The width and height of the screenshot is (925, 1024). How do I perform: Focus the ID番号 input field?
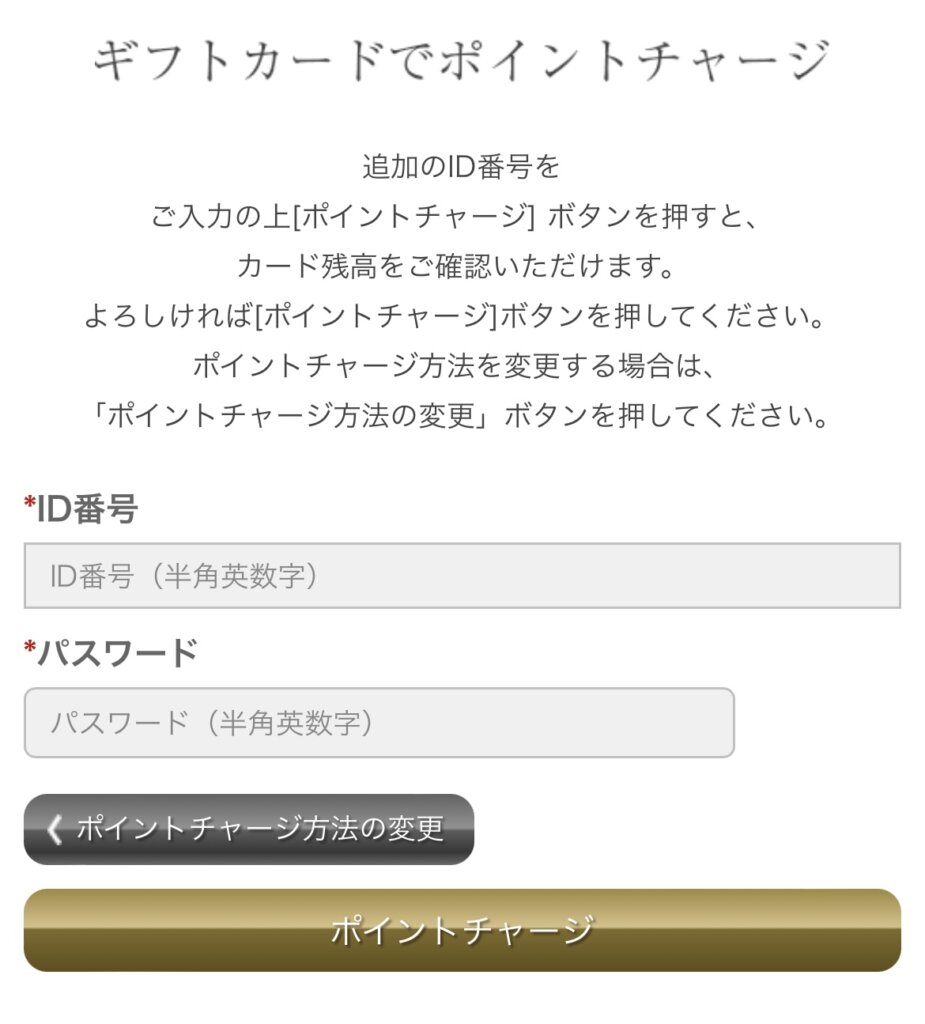pos(462,576)
